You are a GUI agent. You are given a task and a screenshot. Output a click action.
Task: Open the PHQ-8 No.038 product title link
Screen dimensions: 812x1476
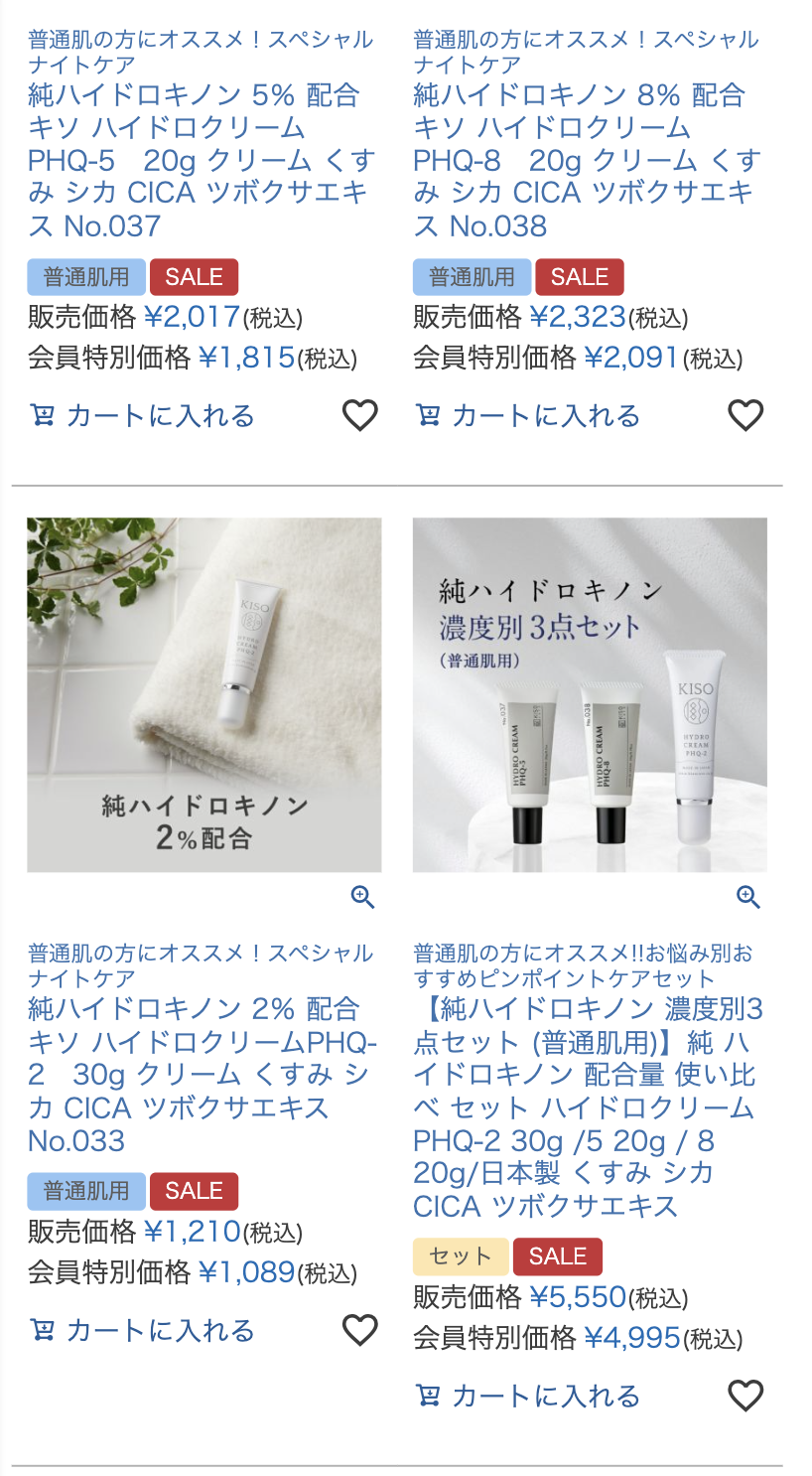[x=584, y=161]
